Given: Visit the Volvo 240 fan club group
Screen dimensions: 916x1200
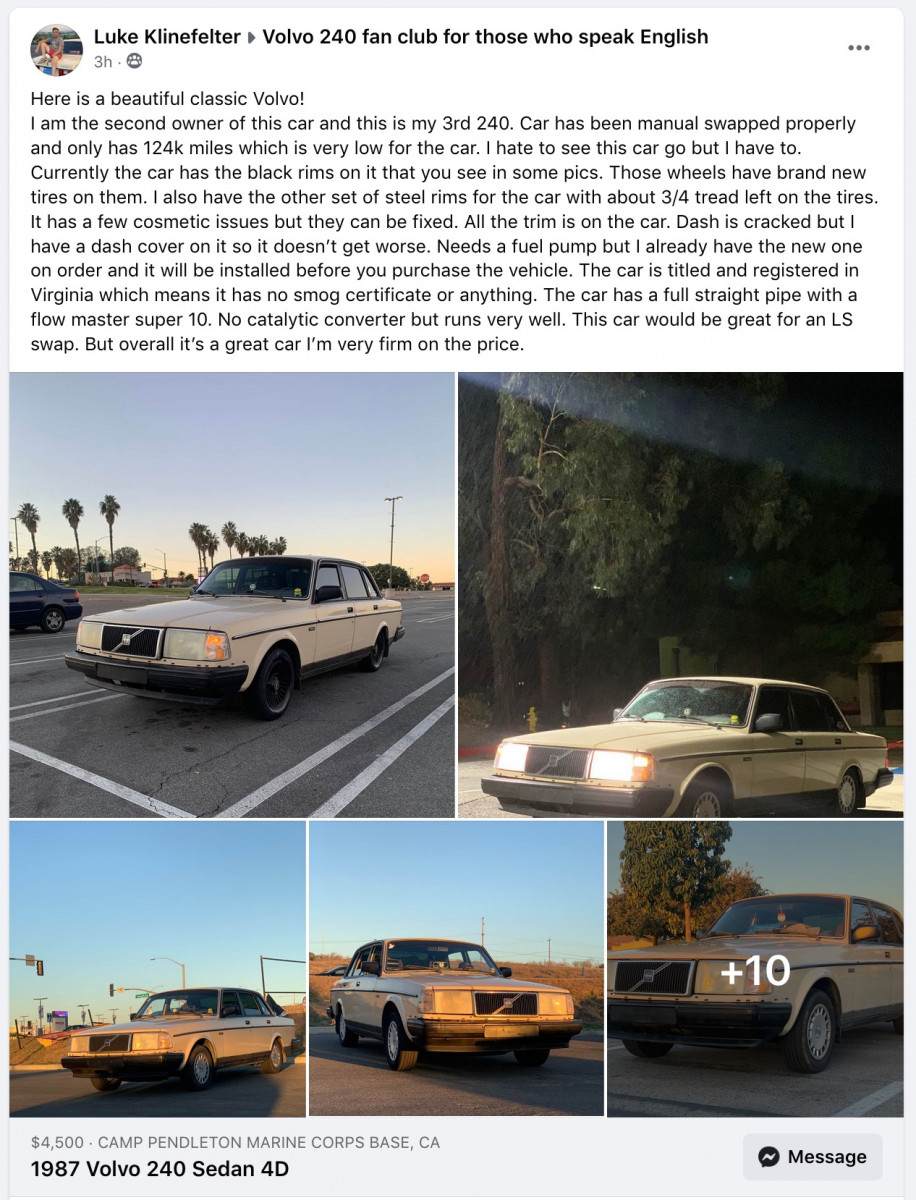Looking at the screenshot, I should pyautogui.click(x=485, y=37).
